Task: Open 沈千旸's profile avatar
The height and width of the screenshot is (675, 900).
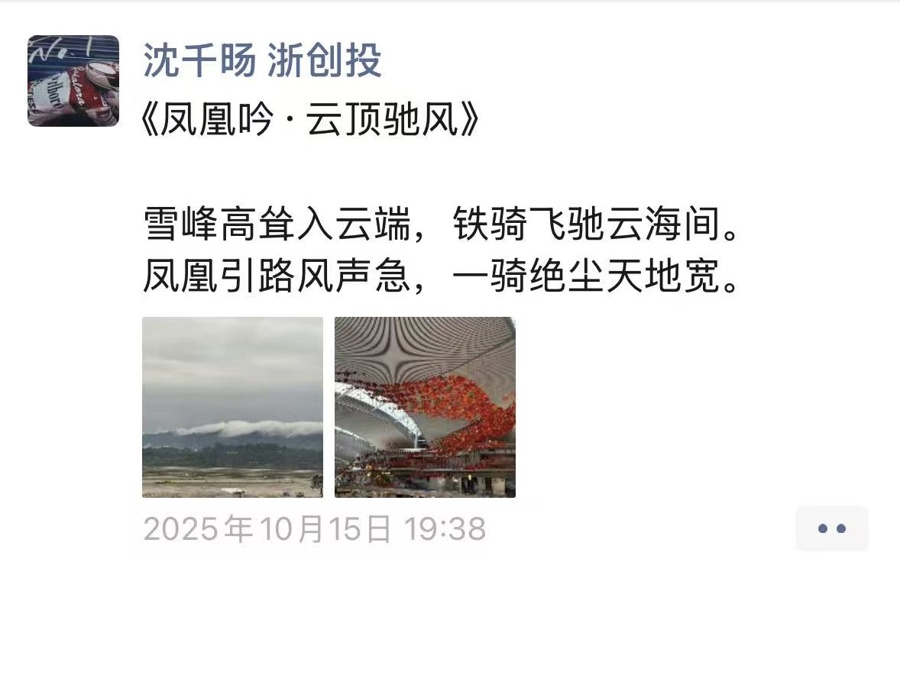Action: pos(73,80)
